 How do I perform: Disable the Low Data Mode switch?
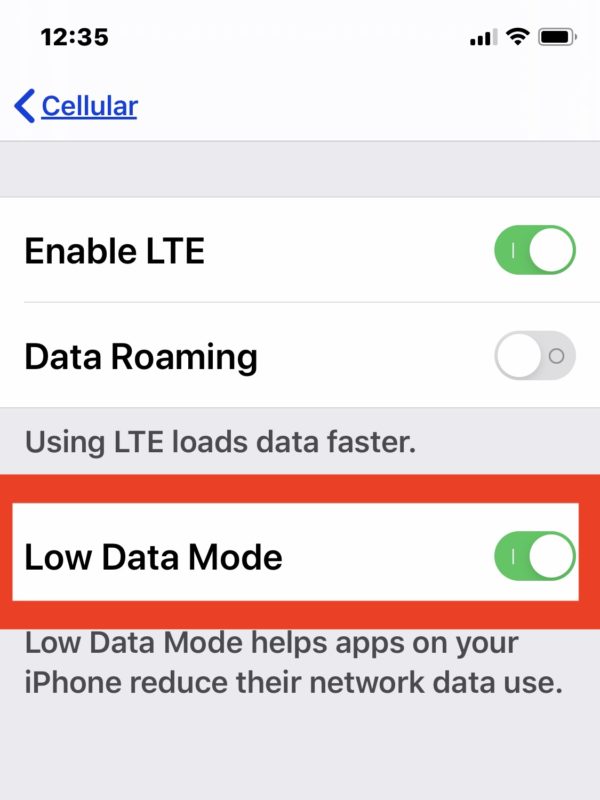534,556
